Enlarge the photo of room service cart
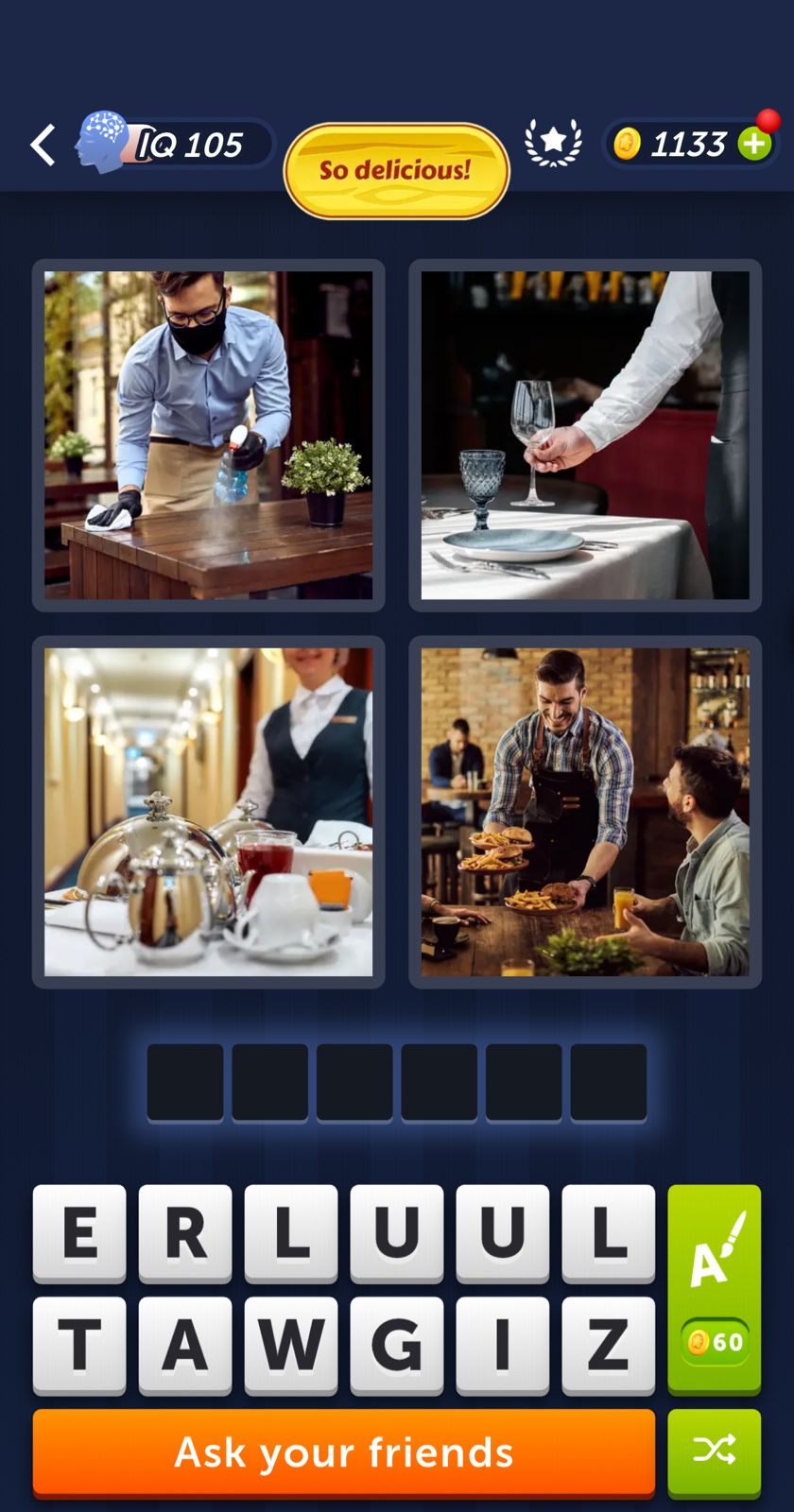The image size is (794, 1512). point(209,812)
